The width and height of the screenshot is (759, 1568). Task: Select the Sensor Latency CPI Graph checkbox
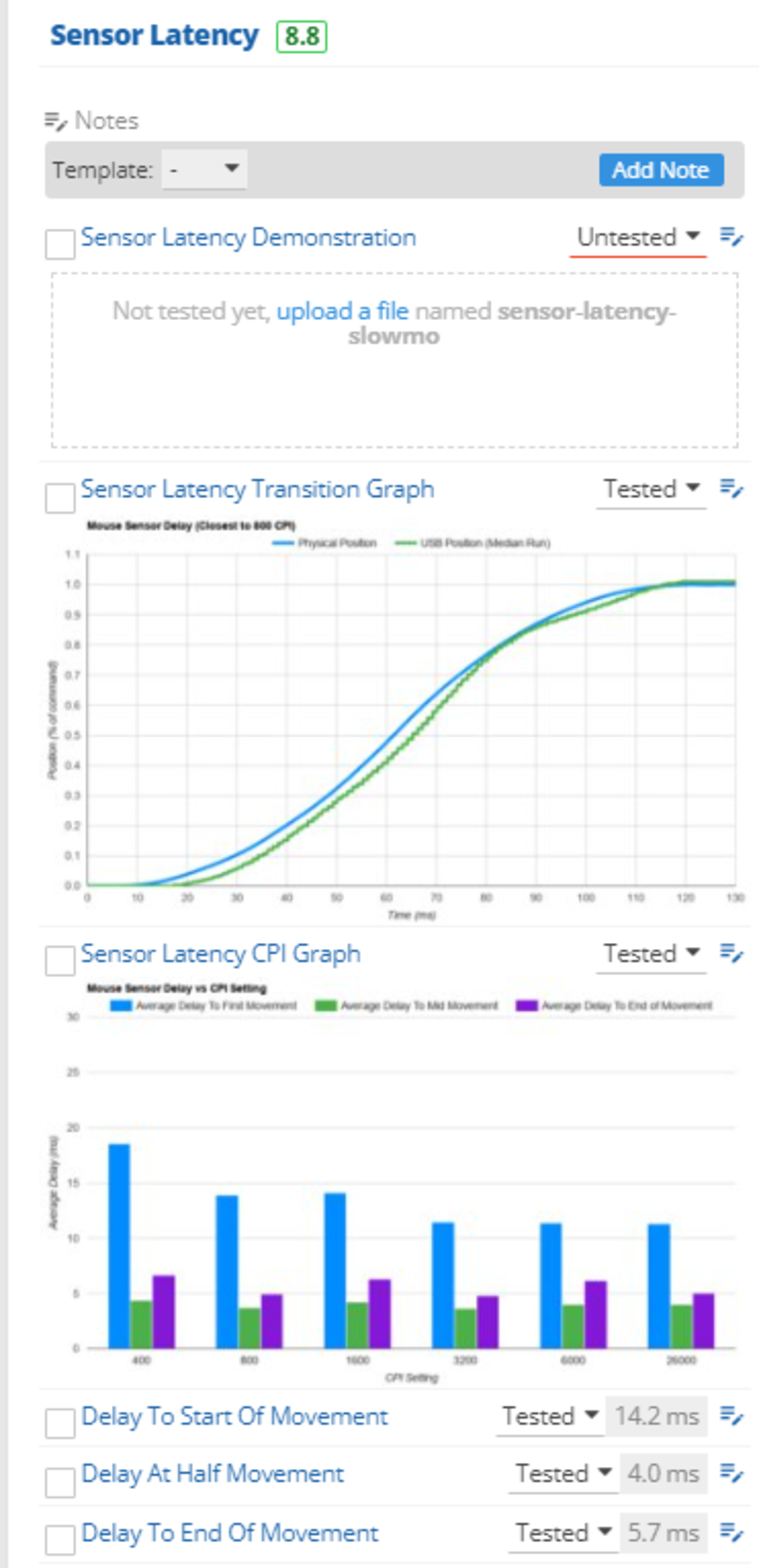pos(60,961)
